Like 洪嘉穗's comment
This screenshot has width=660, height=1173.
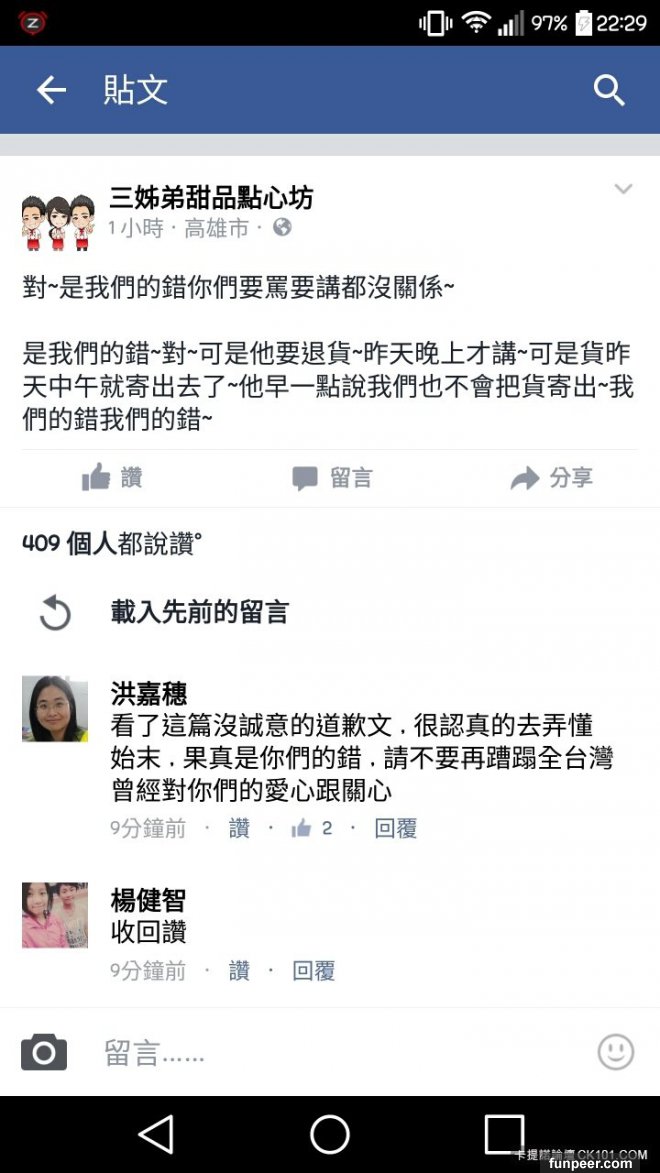coord(239,828)
